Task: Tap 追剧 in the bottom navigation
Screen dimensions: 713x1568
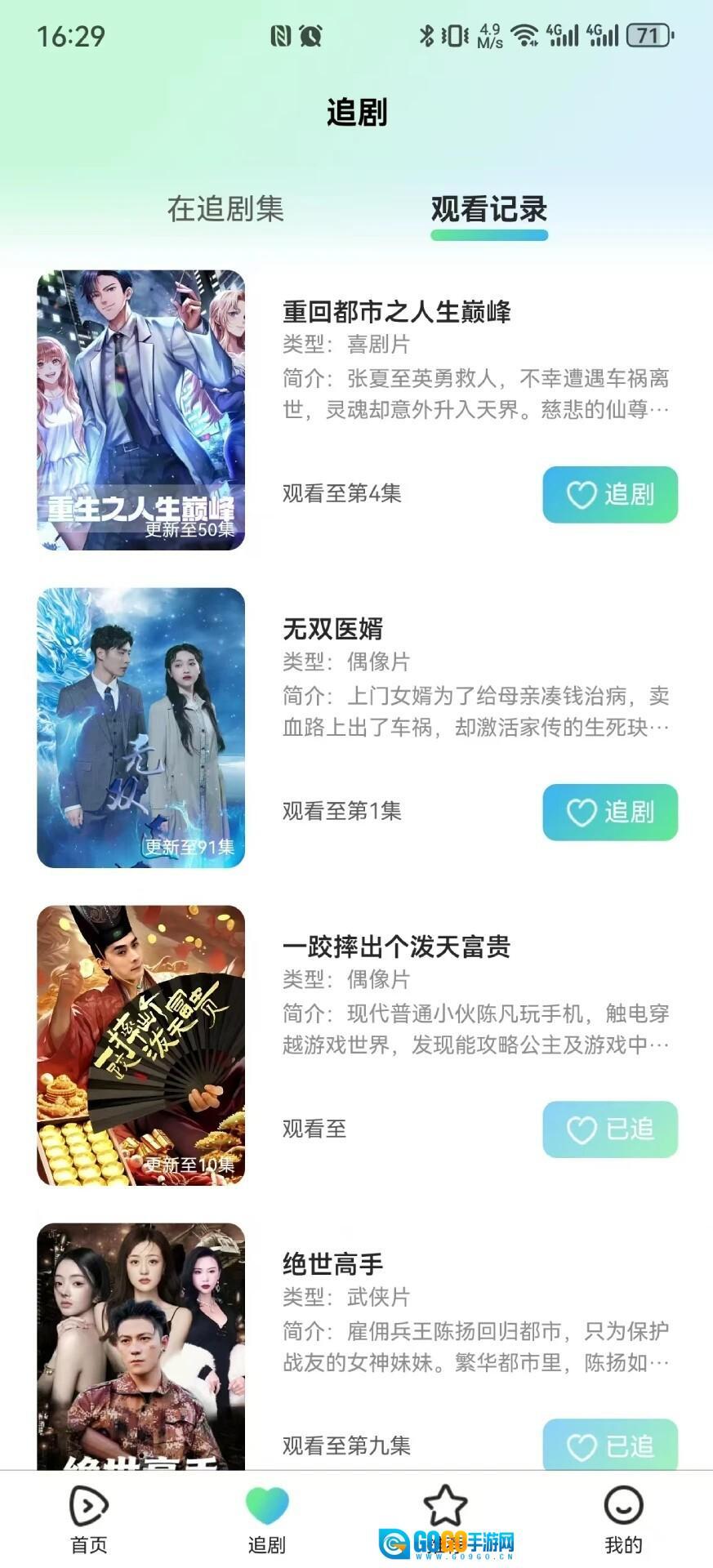Action: (x=267, y=1520)
